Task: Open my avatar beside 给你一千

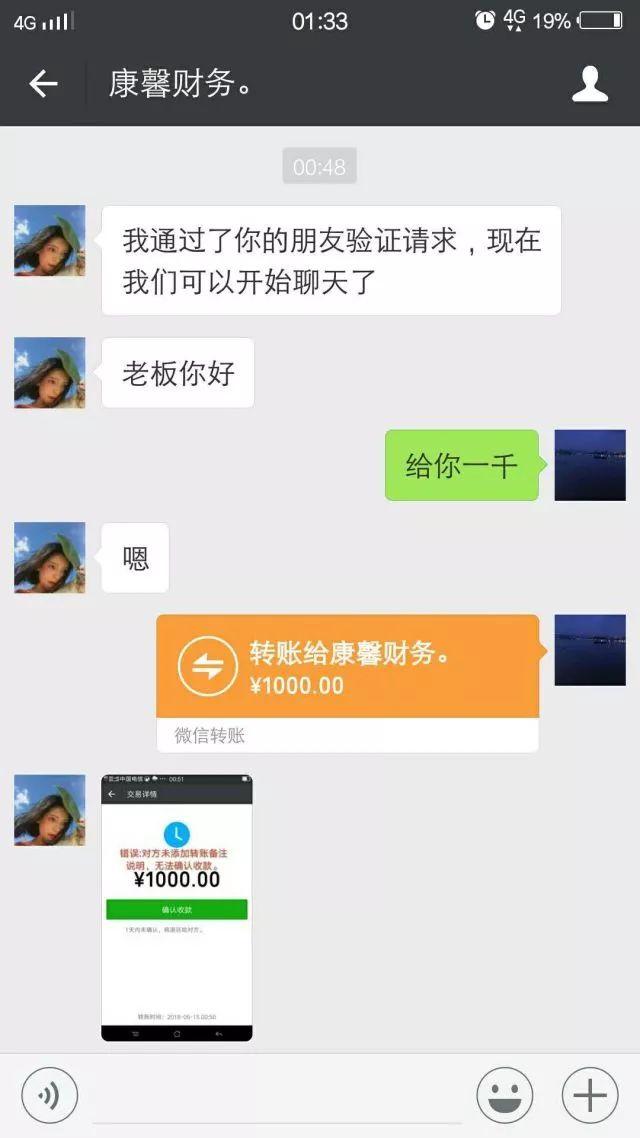Action: tap(590, 465)
